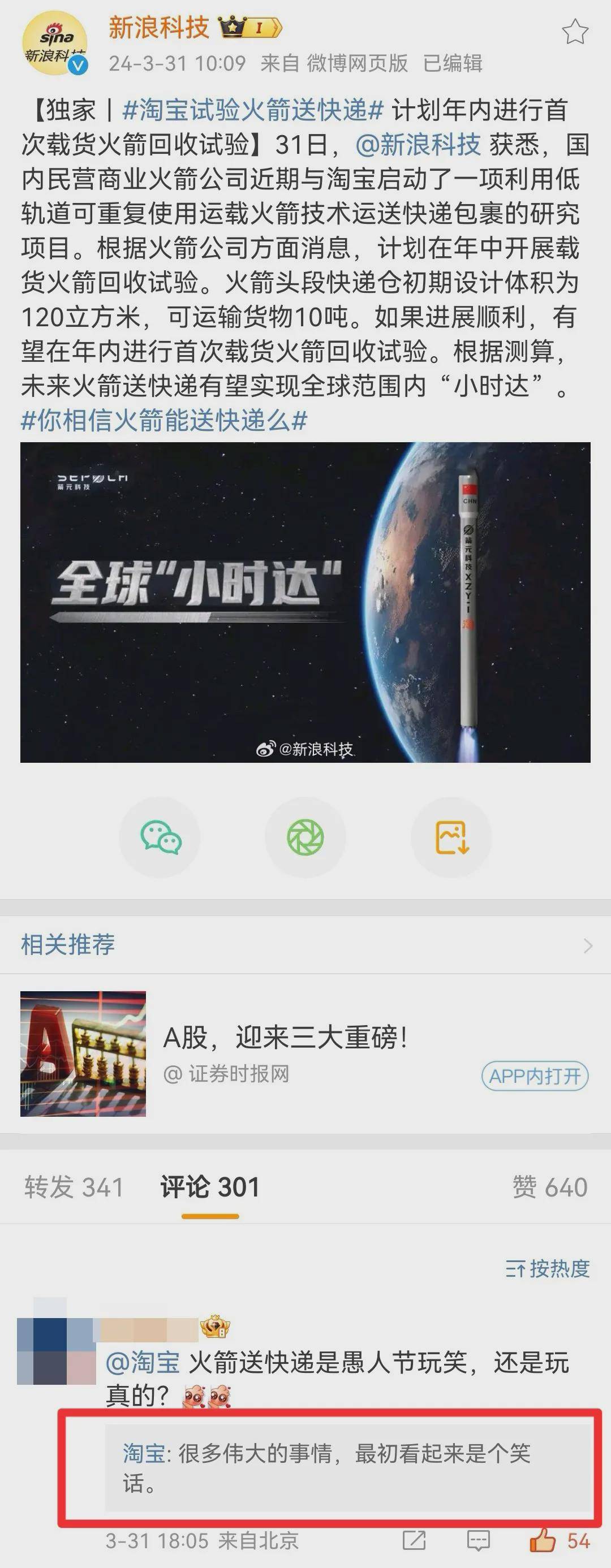
Task: Switch to the 赞 640 tab
Action: point(550,1187)
